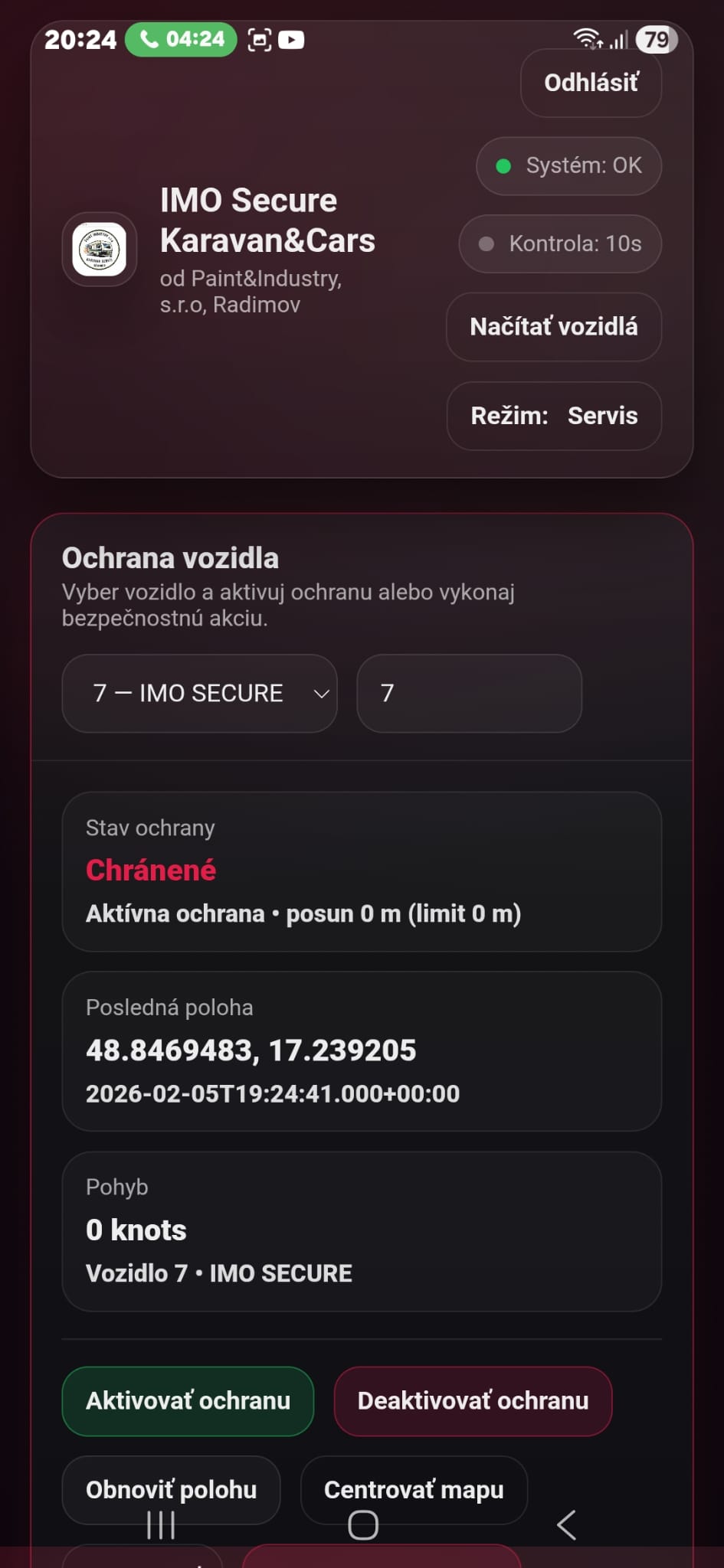Image resolution: width=724 pixels, height=1568 pixels.
Task: Open recent apps from the navigation bar
Action: (161, 1525)
